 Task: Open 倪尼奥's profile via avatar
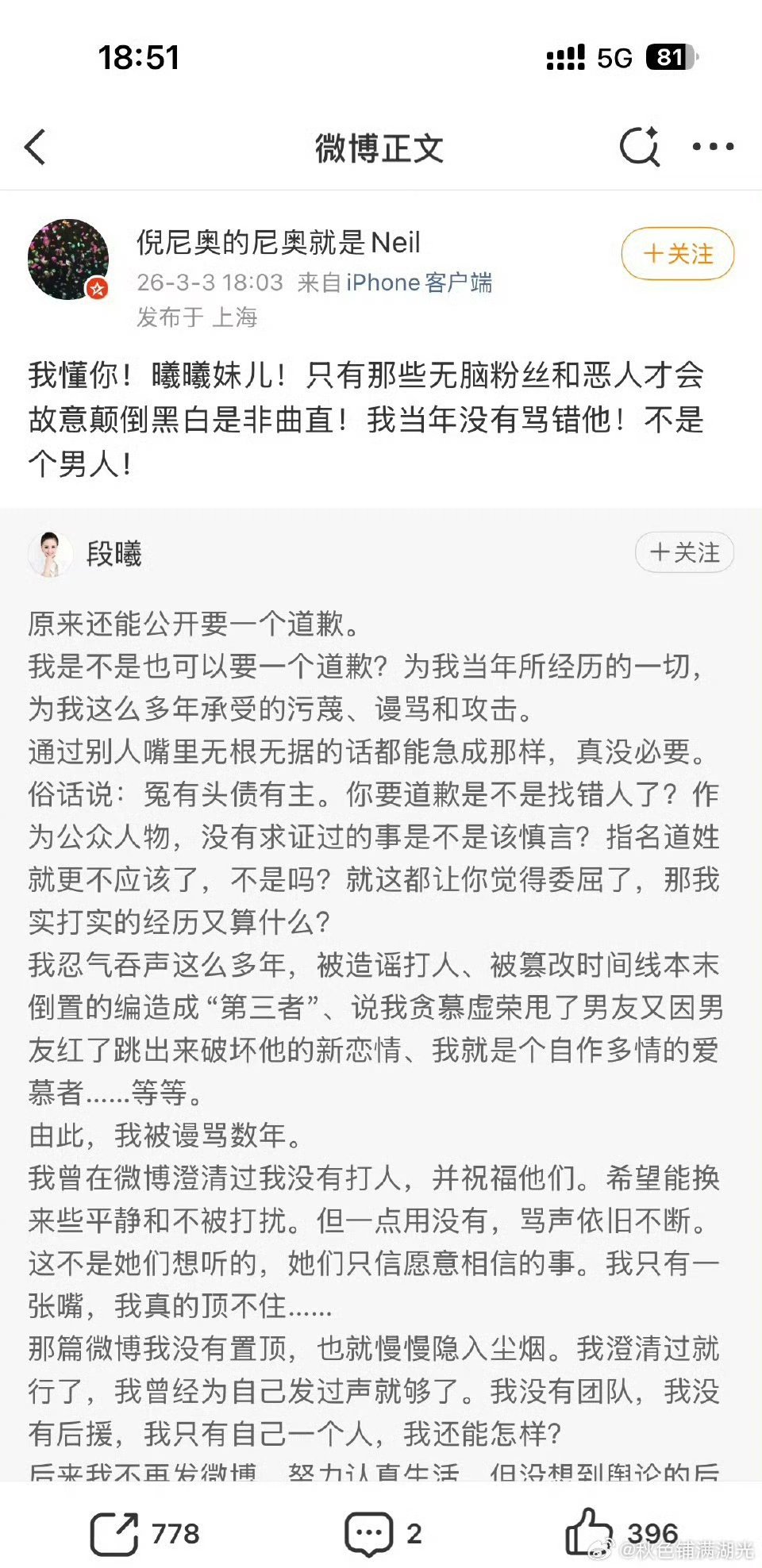pyautogui.click(x=67, y=260)
